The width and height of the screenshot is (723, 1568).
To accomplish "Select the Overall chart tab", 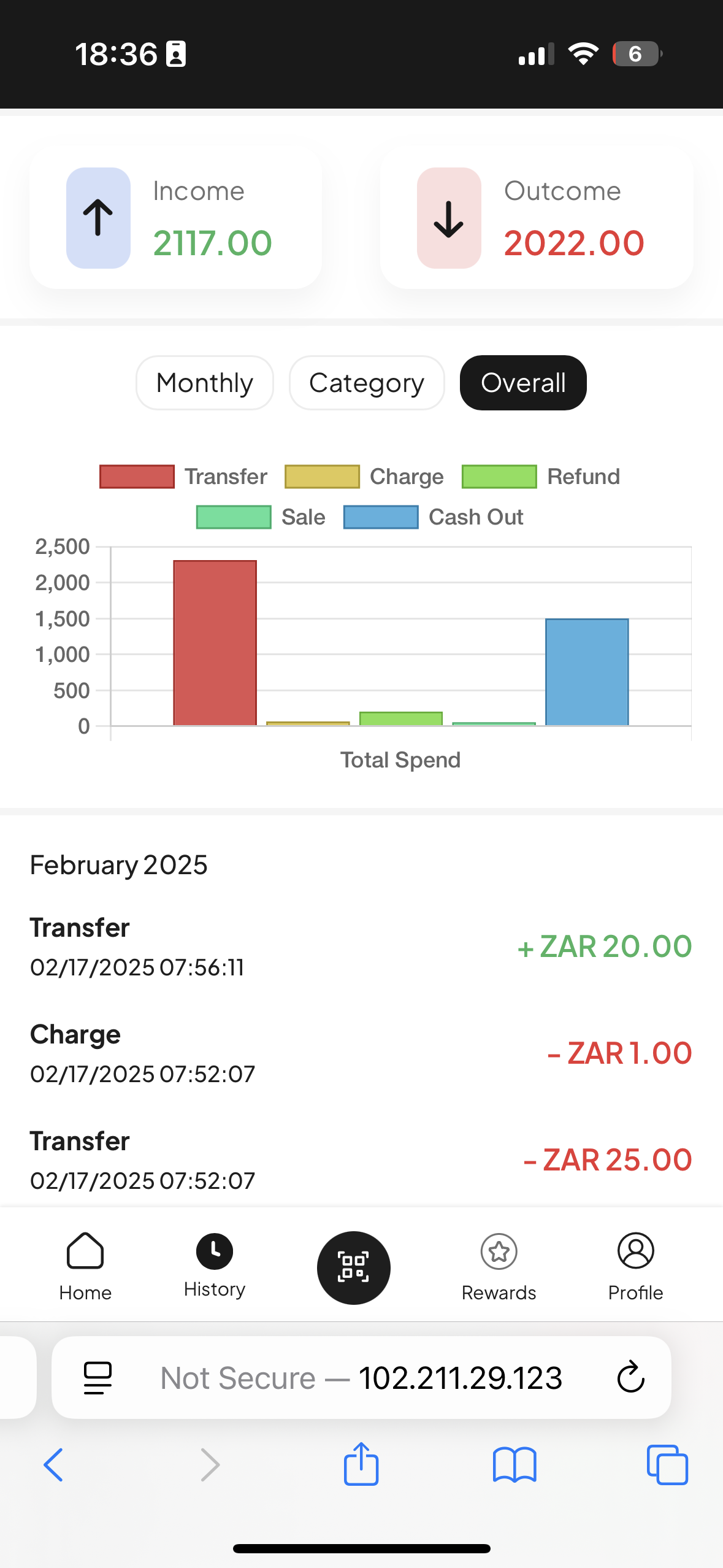I will pyautogui.click(x=523, y=383).
